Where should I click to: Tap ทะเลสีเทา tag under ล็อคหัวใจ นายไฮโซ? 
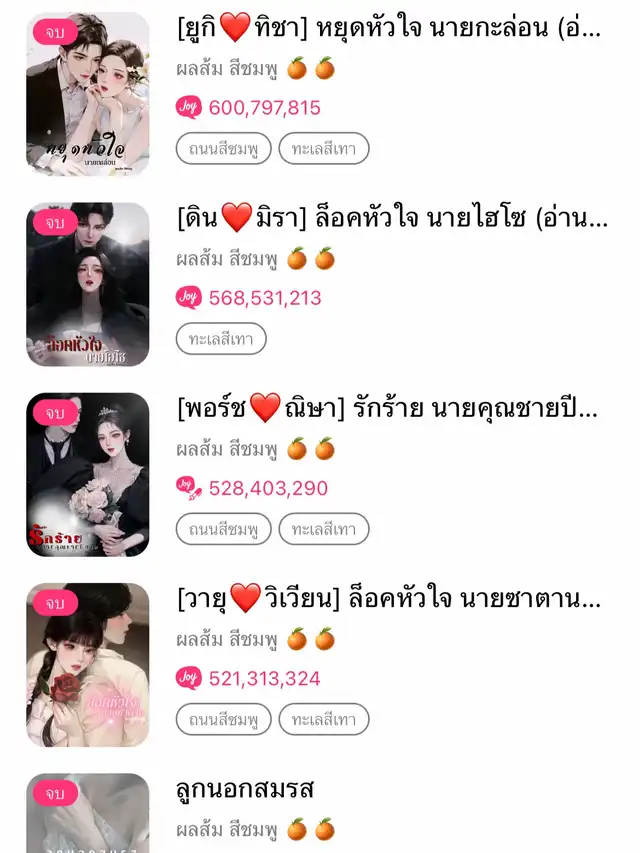click(221, 339)
